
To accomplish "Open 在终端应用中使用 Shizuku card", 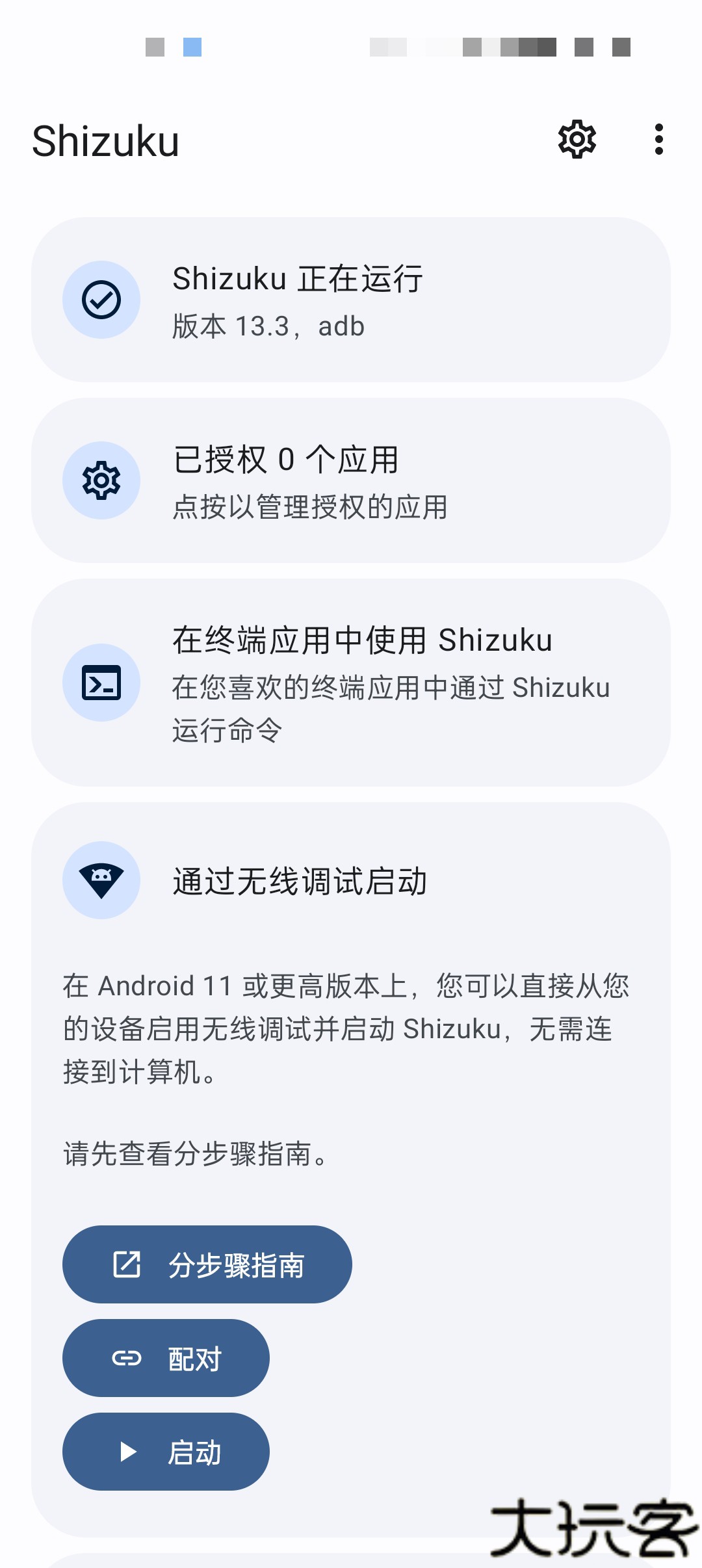I will tap(351, 683).
